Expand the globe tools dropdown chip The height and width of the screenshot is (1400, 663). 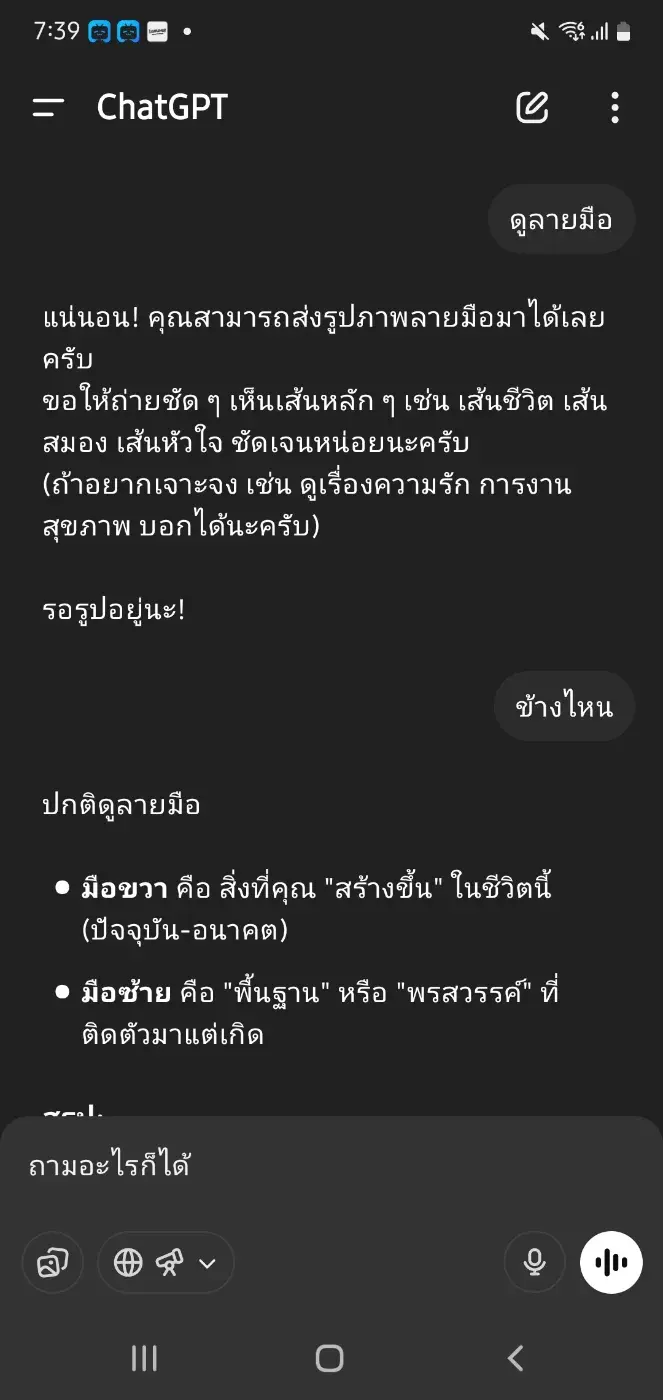[x=166, y=1263]
